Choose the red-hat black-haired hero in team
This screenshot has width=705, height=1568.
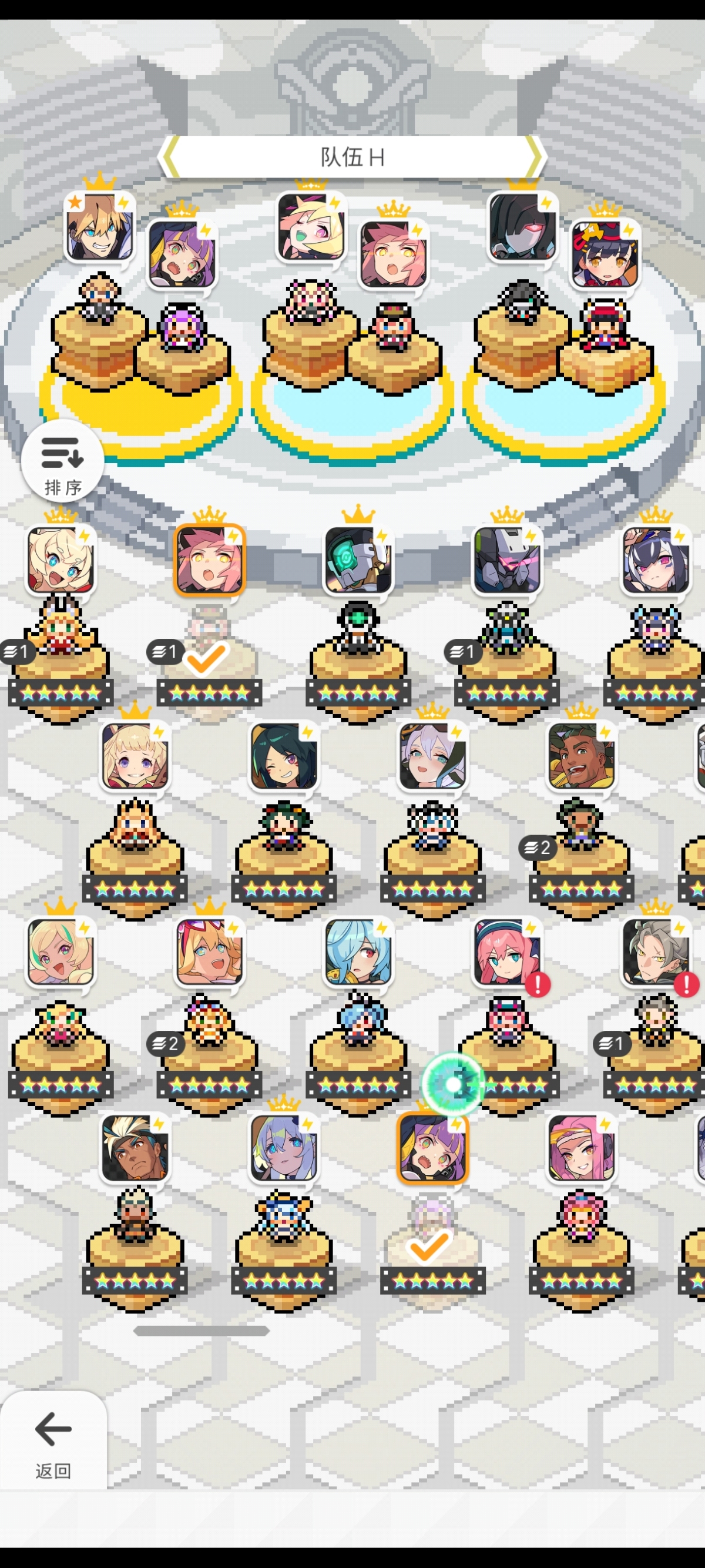[604, 254]
